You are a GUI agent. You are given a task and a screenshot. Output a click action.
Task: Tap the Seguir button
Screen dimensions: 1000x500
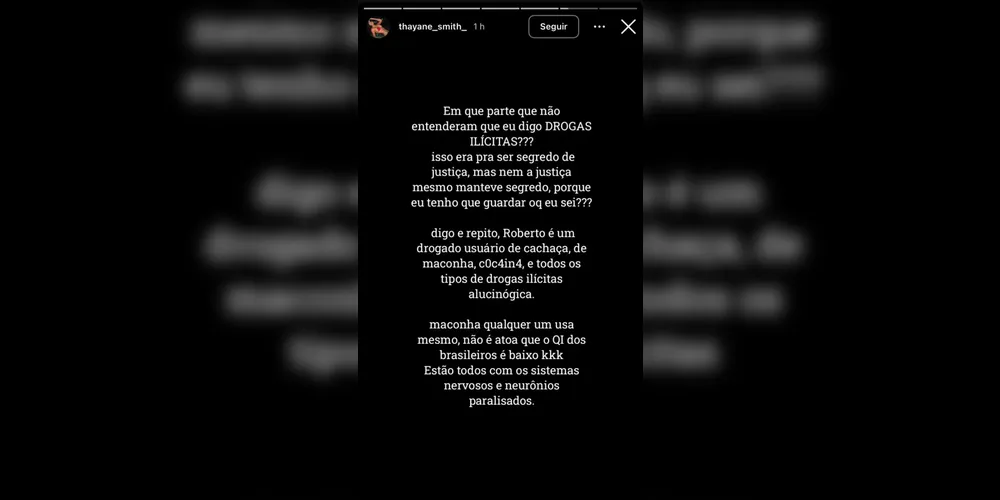point(553,27)
